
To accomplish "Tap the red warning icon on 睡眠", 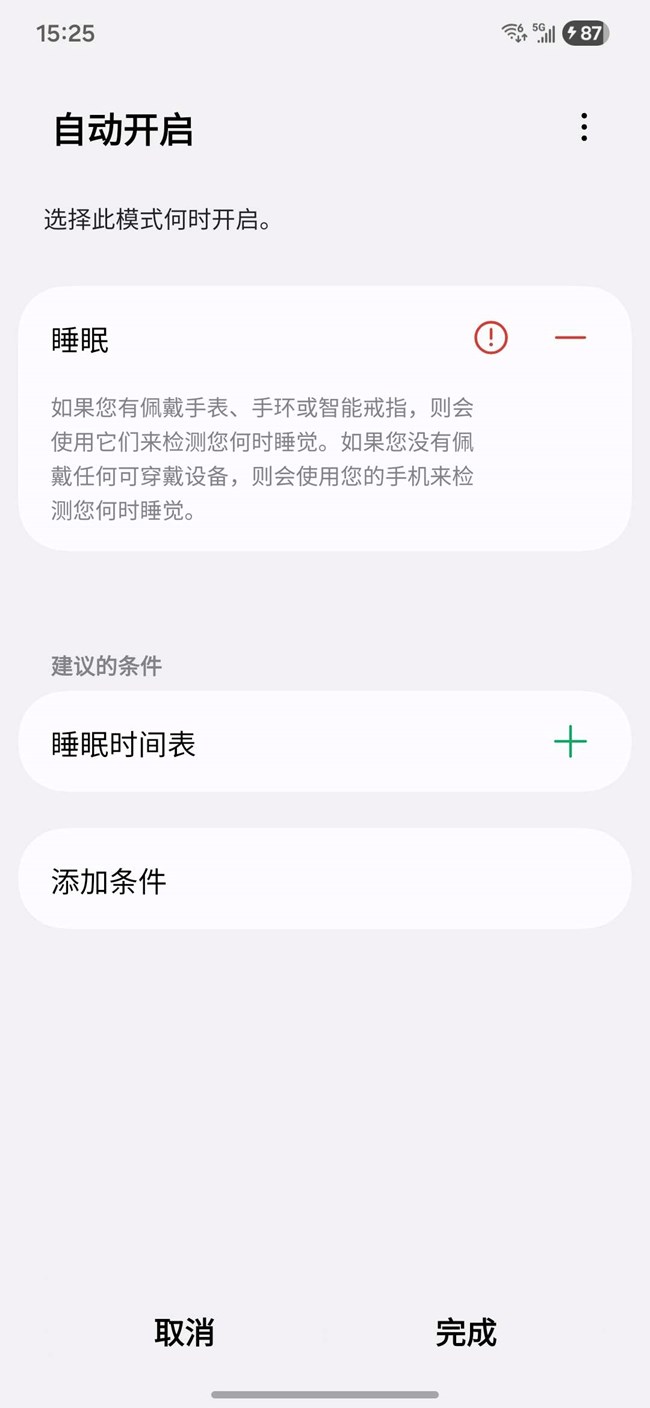I will pyautogui.click(x=491, y=338).
